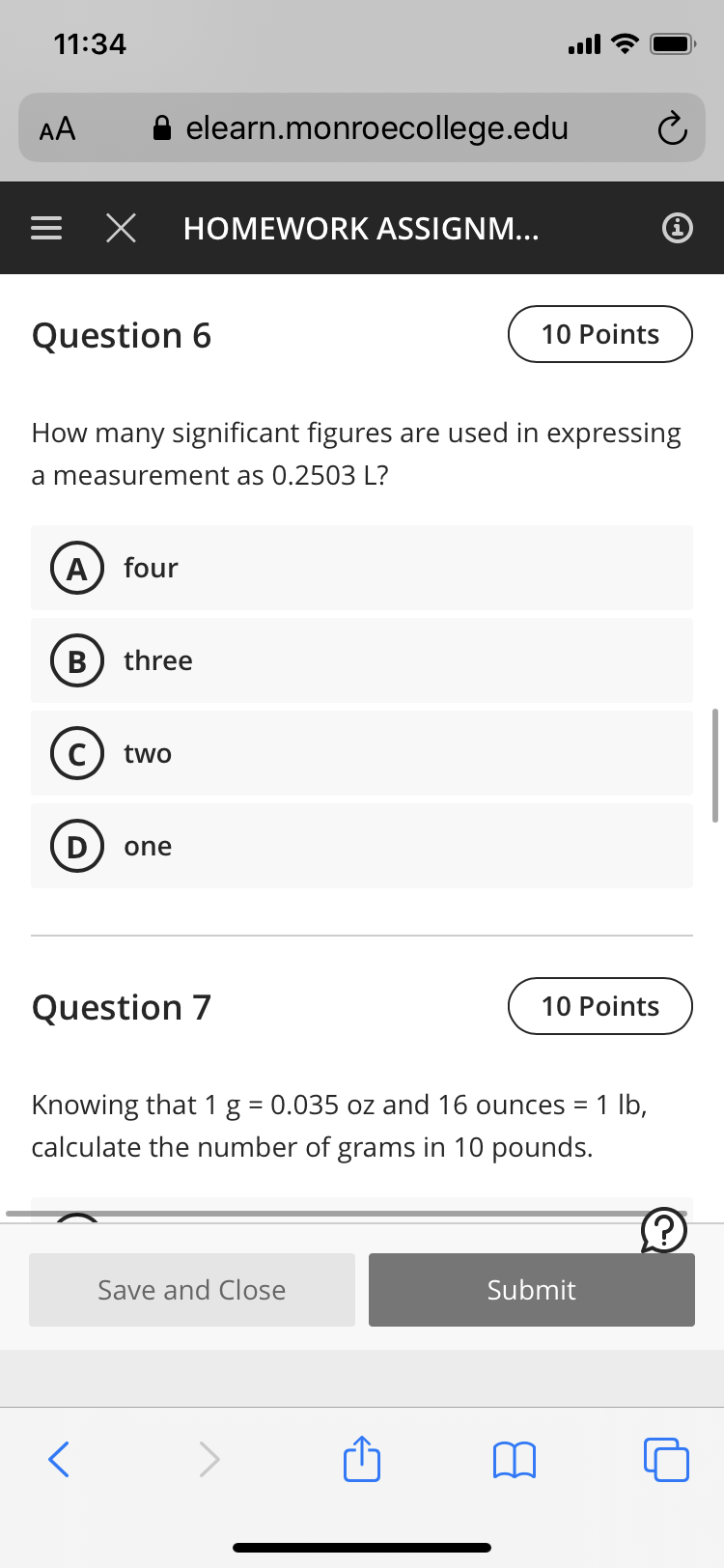Image resolution: width=724 pixels, height=1568 pixels.
Task: Tap Save and Close
Action: tap(192, 1290)
